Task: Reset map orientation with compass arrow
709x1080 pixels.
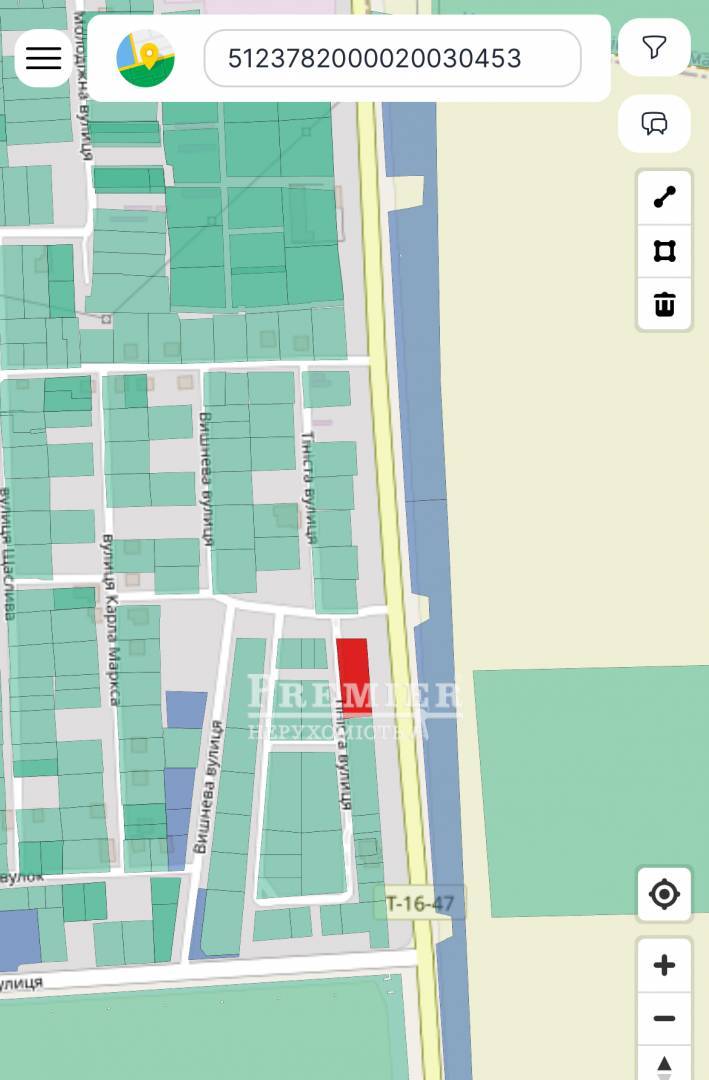Action: click(x=664, y=1064)
